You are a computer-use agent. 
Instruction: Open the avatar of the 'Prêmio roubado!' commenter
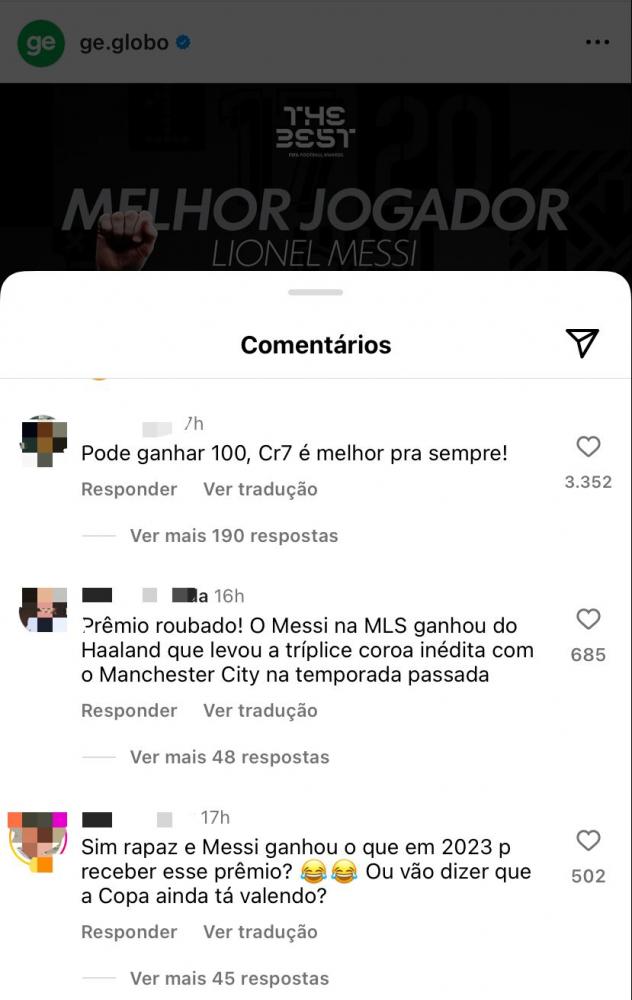(x=43, y=610)
